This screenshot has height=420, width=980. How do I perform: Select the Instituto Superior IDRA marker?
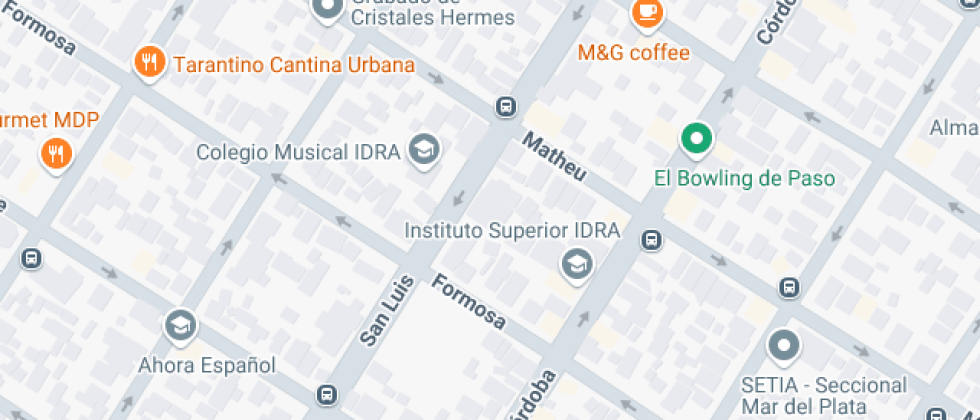click(x=576, y=265)
